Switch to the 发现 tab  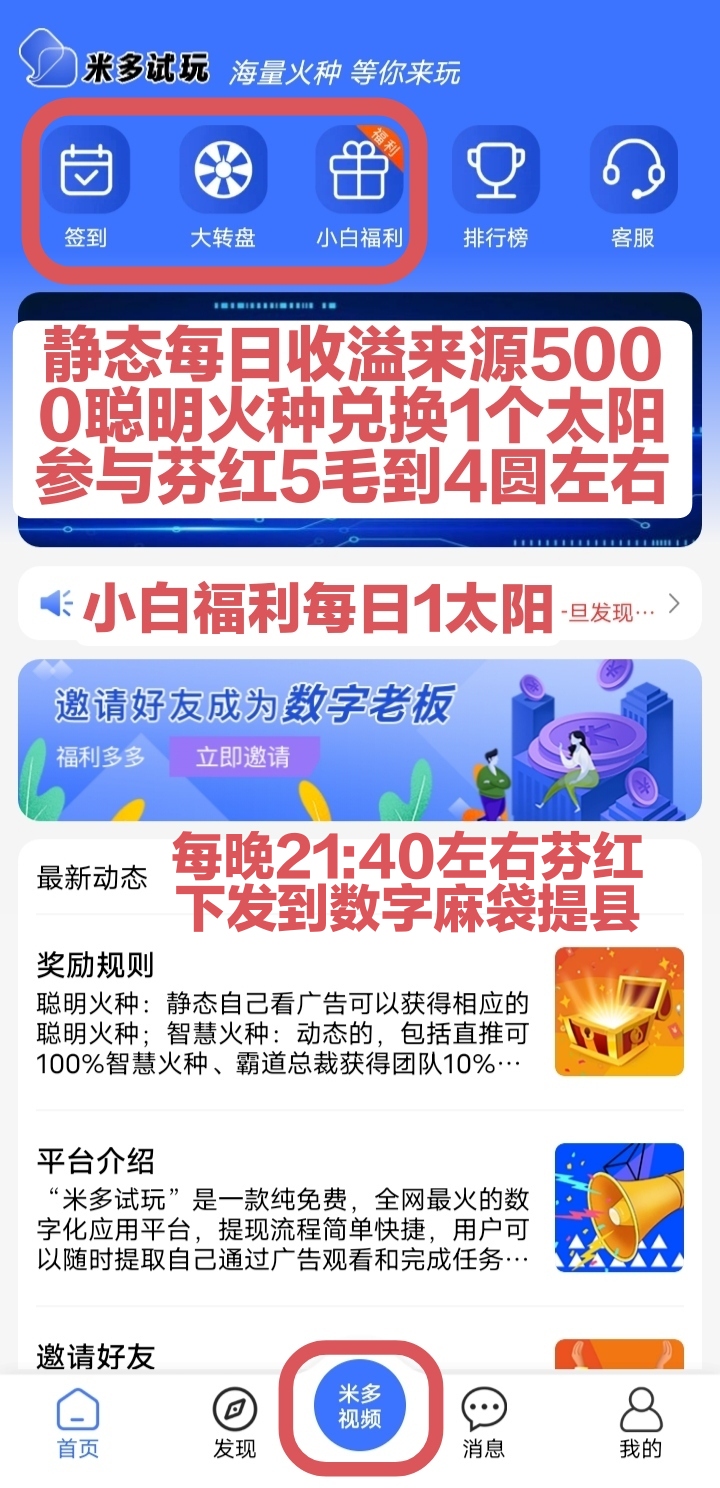(x=235, y=1424)
